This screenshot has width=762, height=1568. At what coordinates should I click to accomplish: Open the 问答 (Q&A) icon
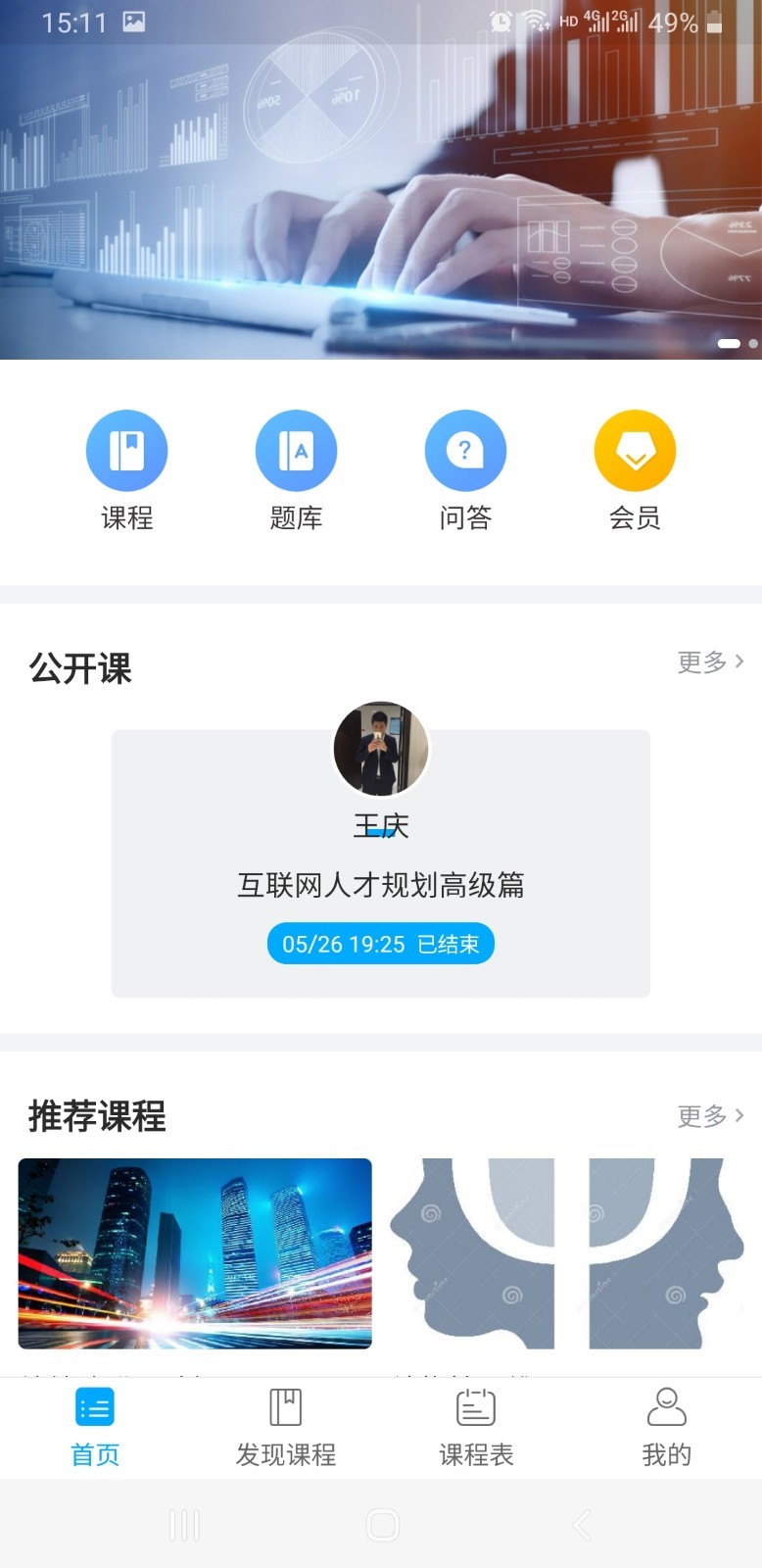tap(465, 449)
